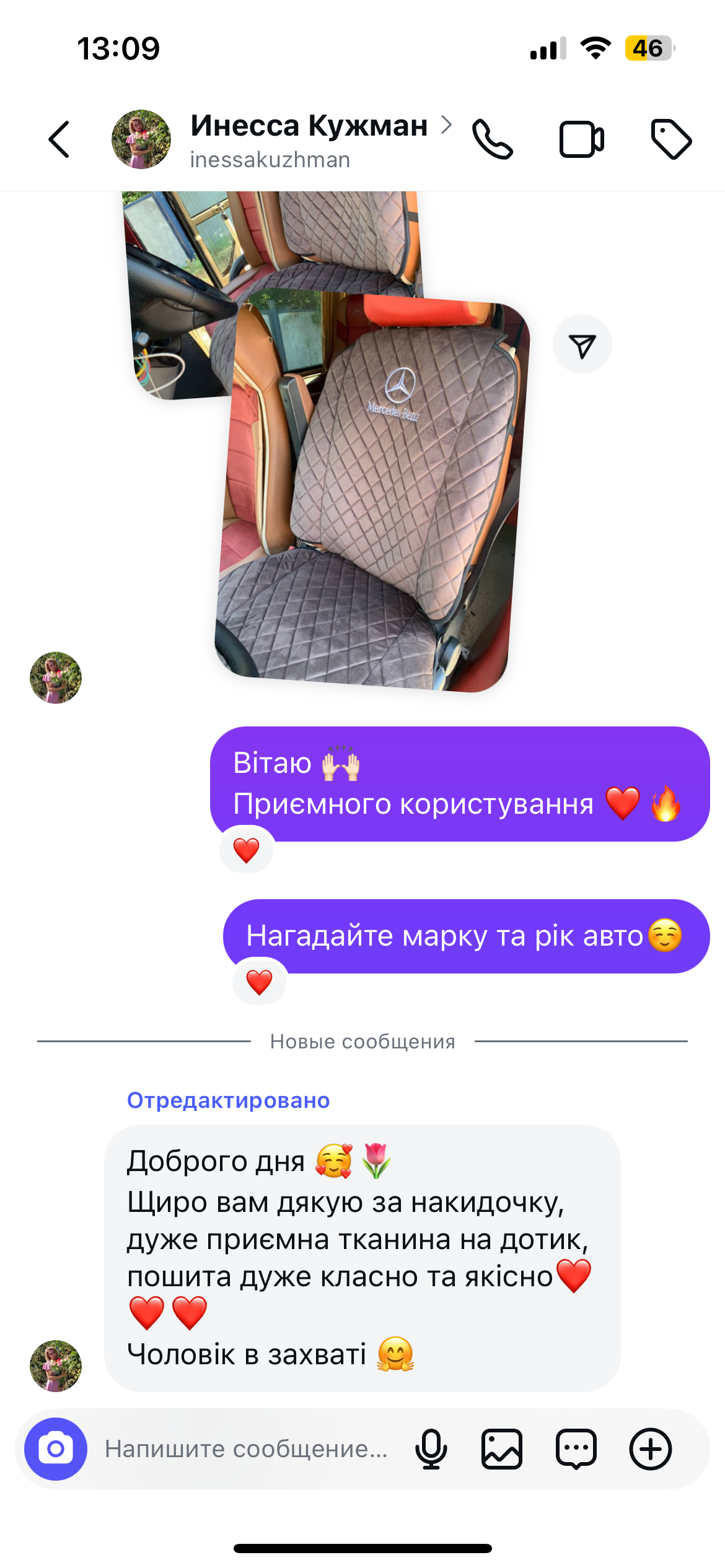725x1568 pixels.
Task: Forward the car seat photos
Action: point(582,344)
